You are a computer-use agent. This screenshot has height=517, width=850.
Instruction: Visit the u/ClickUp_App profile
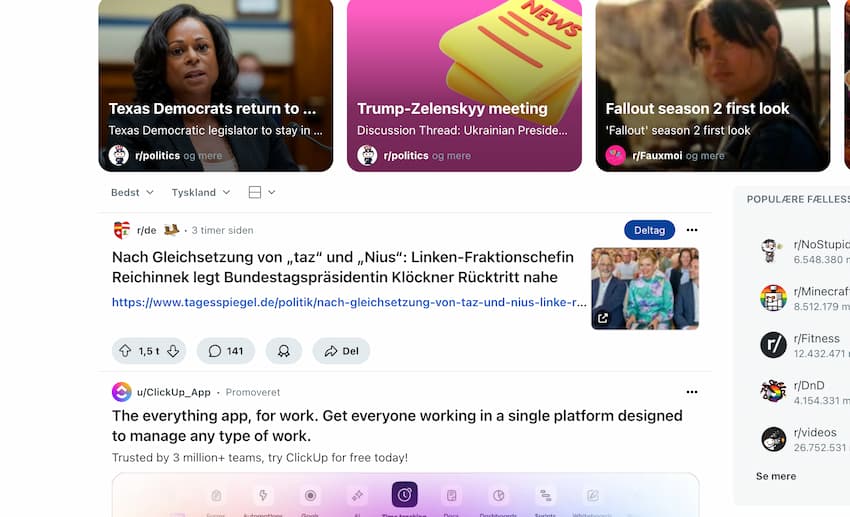click(x=173, y=392)
